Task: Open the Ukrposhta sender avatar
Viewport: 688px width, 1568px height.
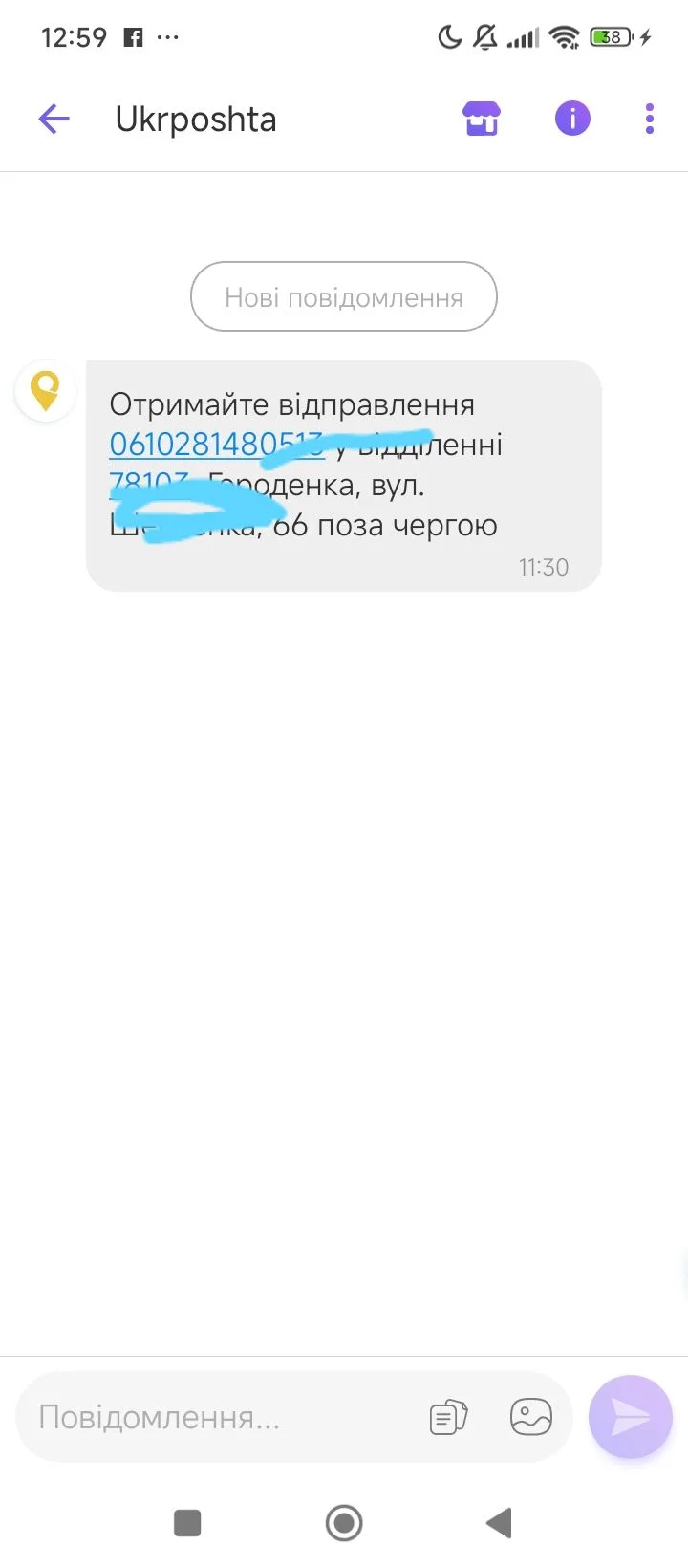Action: (x=46, y=391)
